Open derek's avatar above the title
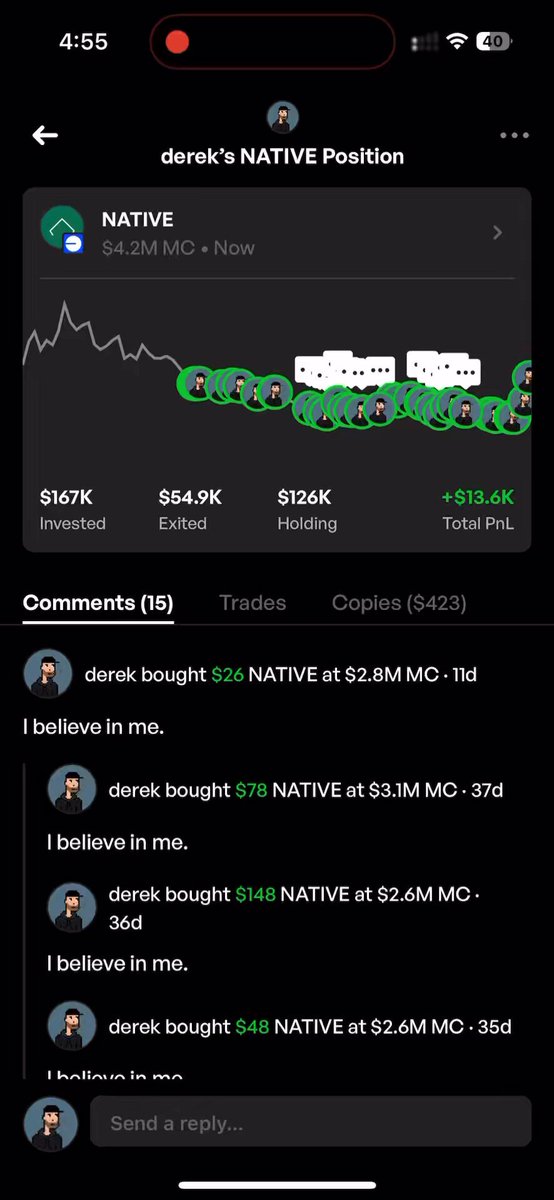Viewport: 554px width, 1200px height. click(283, 118)
